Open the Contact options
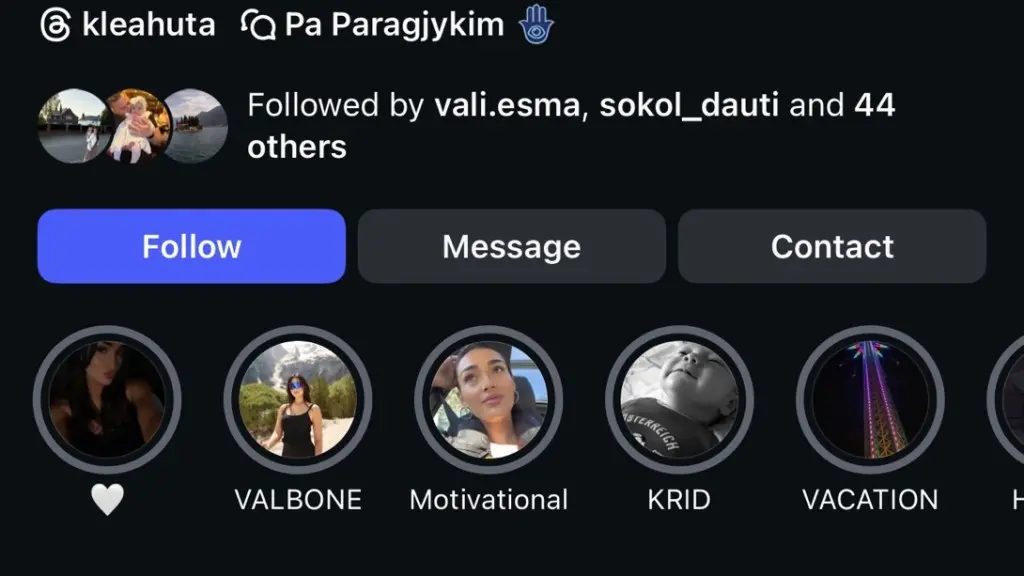The height and width of the screenshot is (576, 1024). (x=832, y=246)
